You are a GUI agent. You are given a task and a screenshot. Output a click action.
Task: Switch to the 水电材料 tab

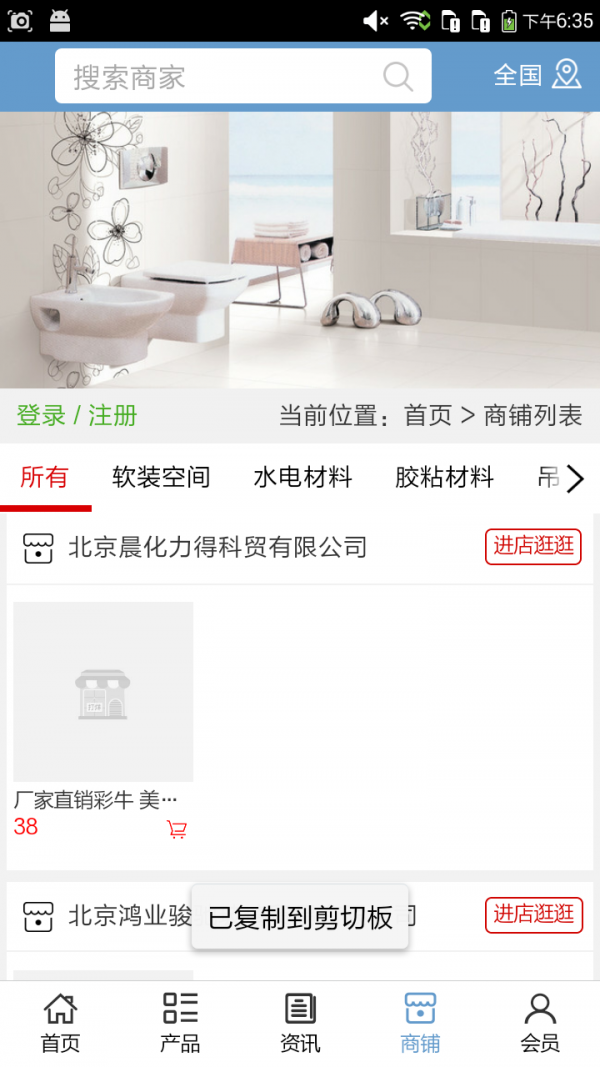coord(303,477)
